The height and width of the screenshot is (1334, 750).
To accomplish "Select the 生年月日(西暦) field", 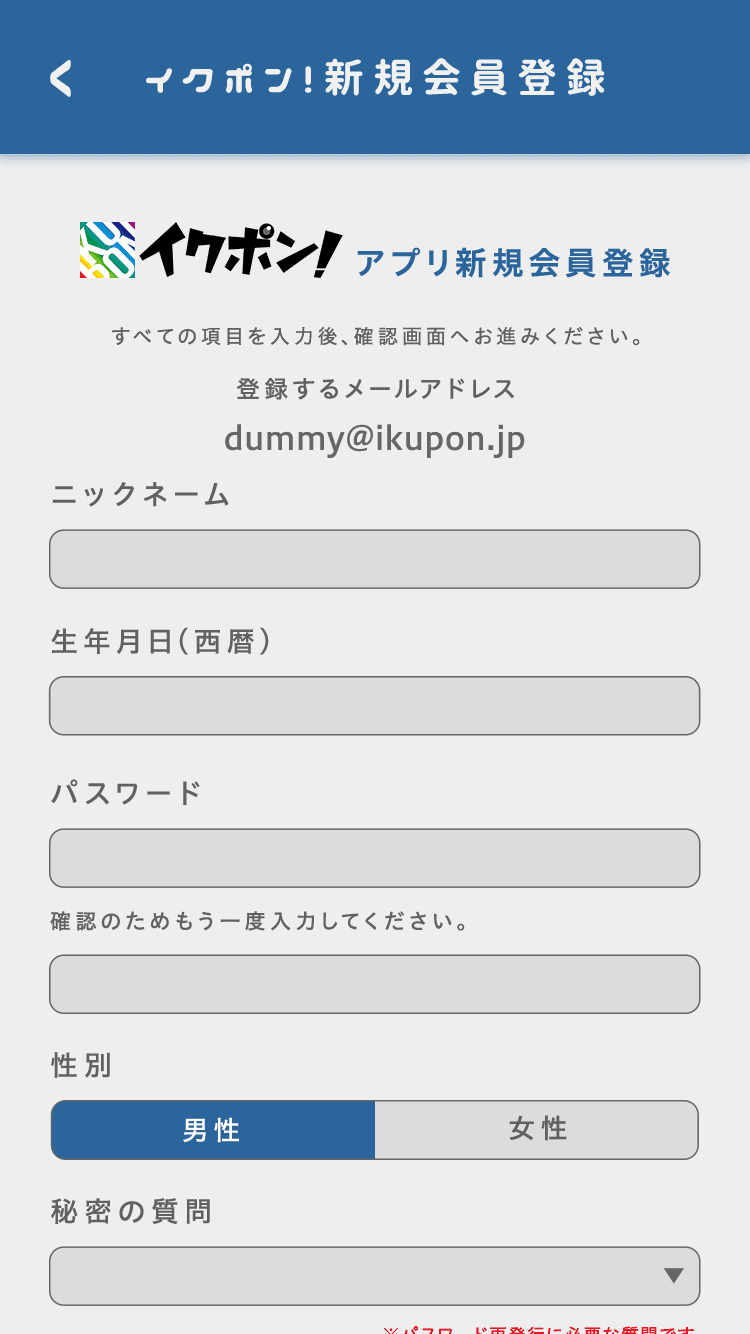I will point(375,706).
